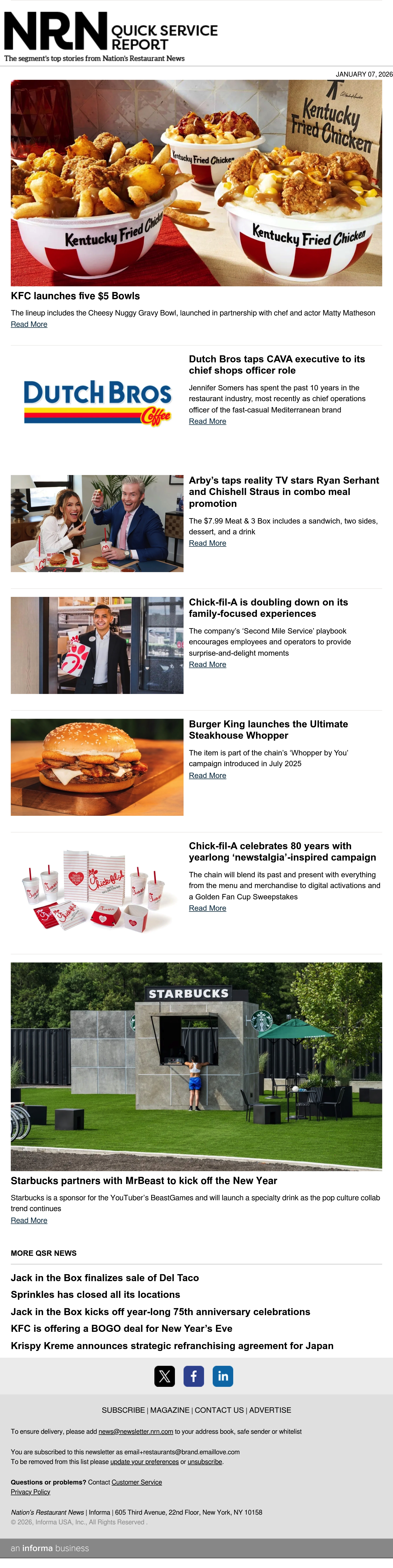This screenshot has height=1568, width=393.
Task: Tap the CONTACT US footer link
Action: tap(219, 1410)
